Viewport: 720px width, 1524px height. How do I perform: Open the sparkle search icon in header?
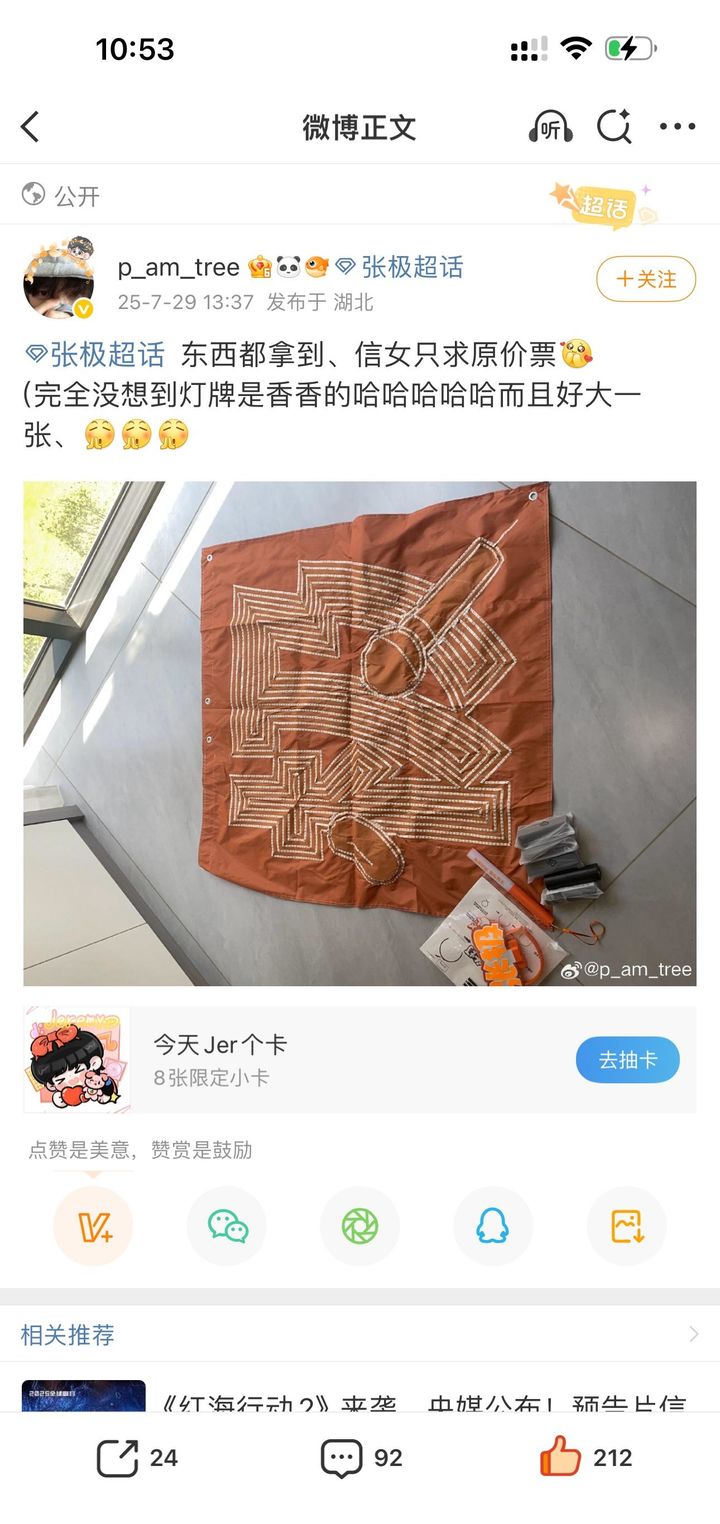coord(614,127)
